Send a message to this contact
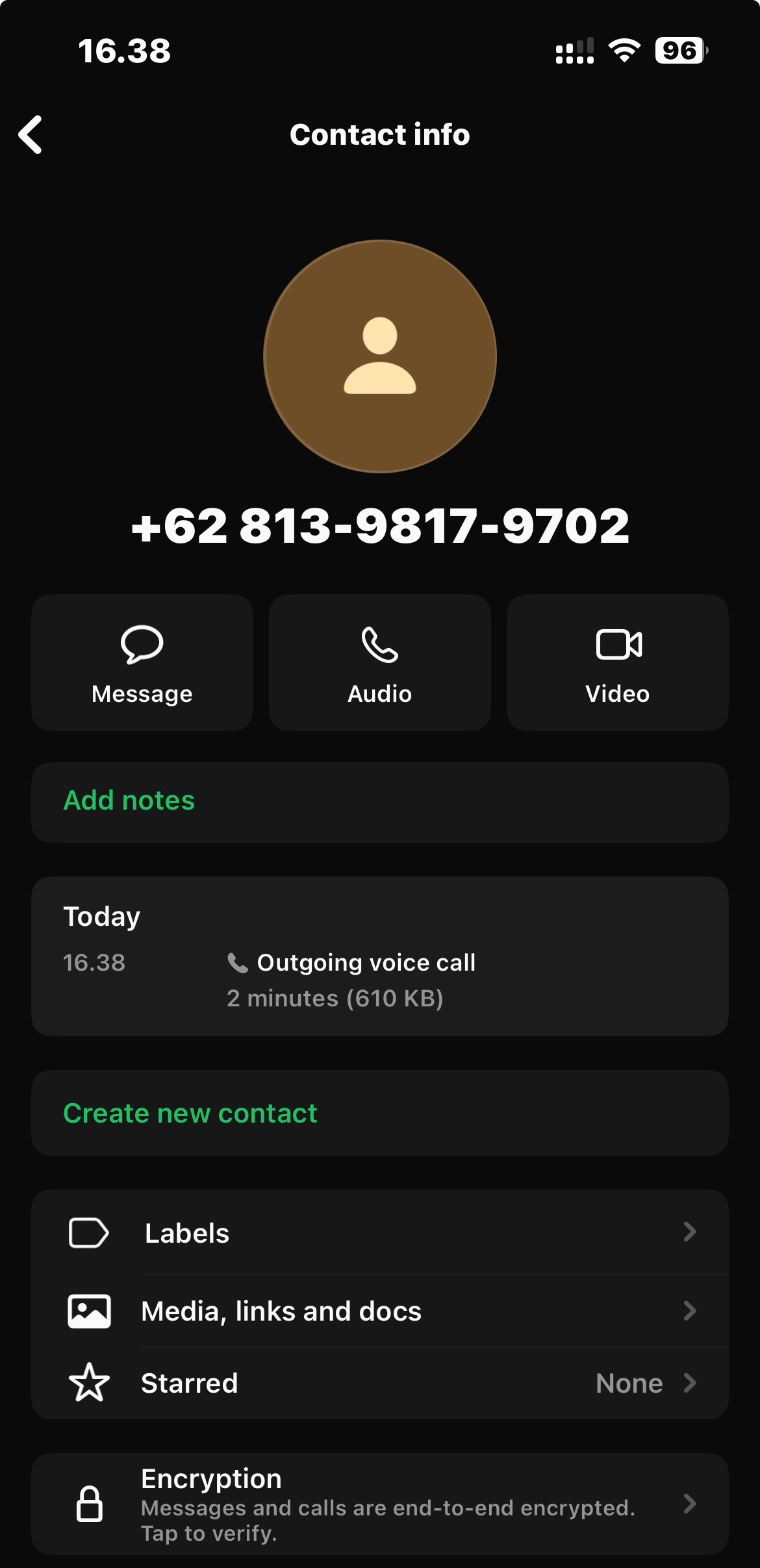Screen dimensions: 760x1568 pyautogui.click(x=142, y=663)
